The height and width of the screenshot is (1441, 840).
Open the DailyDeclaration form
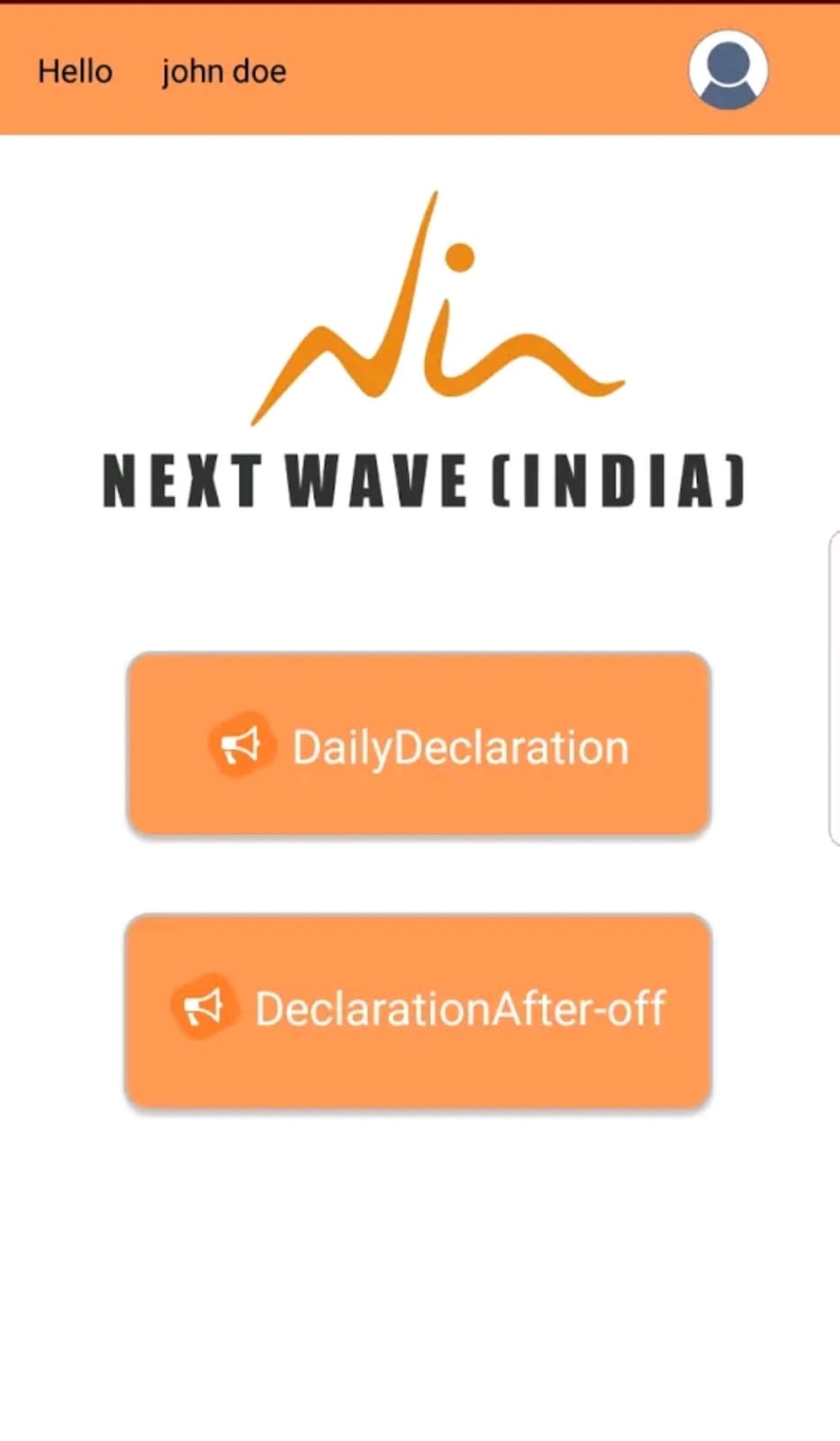419,745
